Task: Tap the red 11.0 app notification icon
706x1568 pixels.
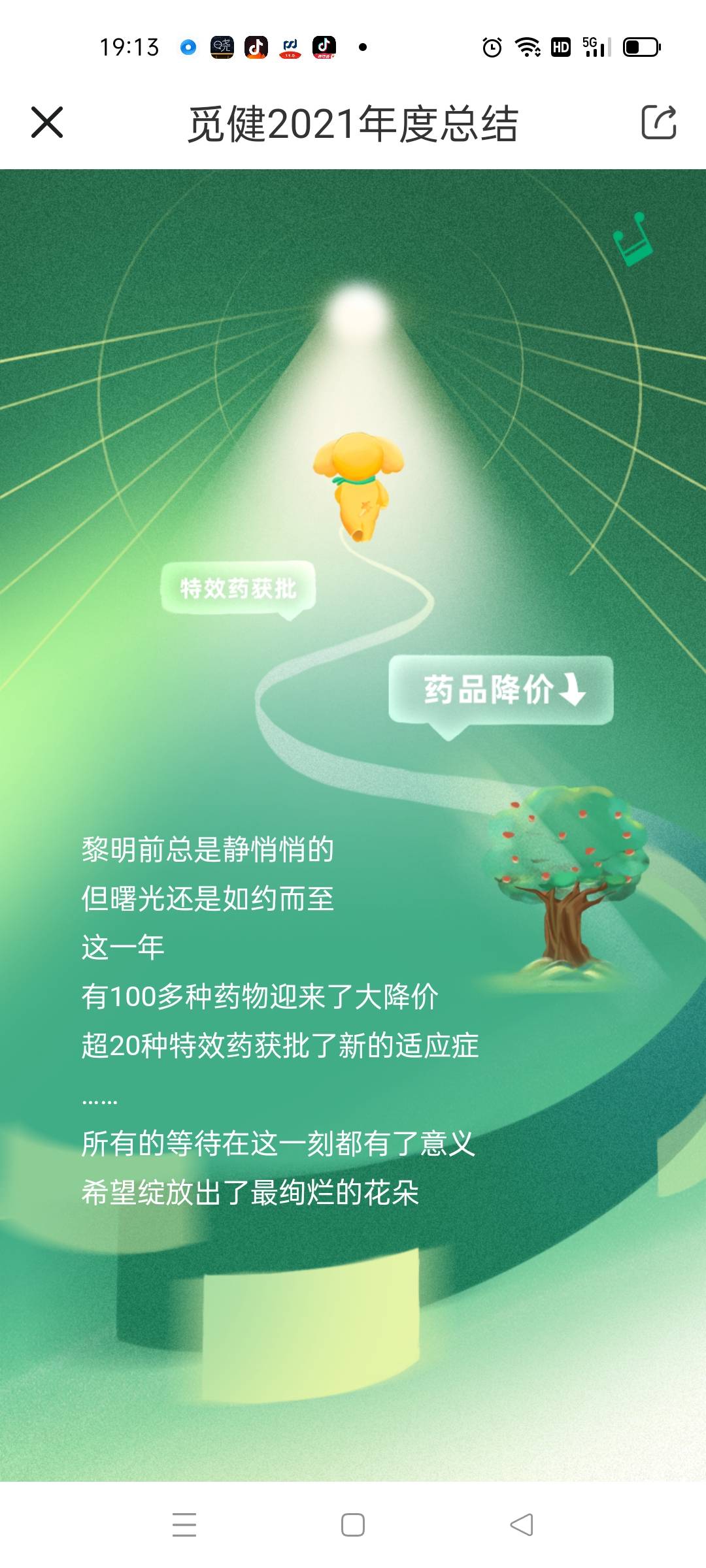Action: pos(290,47)
